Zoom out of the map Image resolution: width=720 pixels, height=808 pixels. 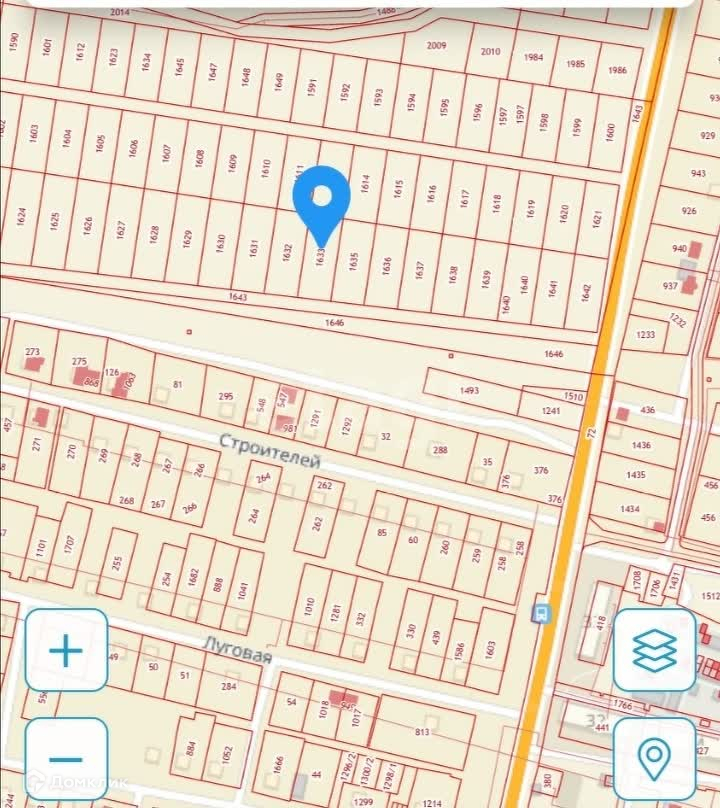[x=66, y=759]
